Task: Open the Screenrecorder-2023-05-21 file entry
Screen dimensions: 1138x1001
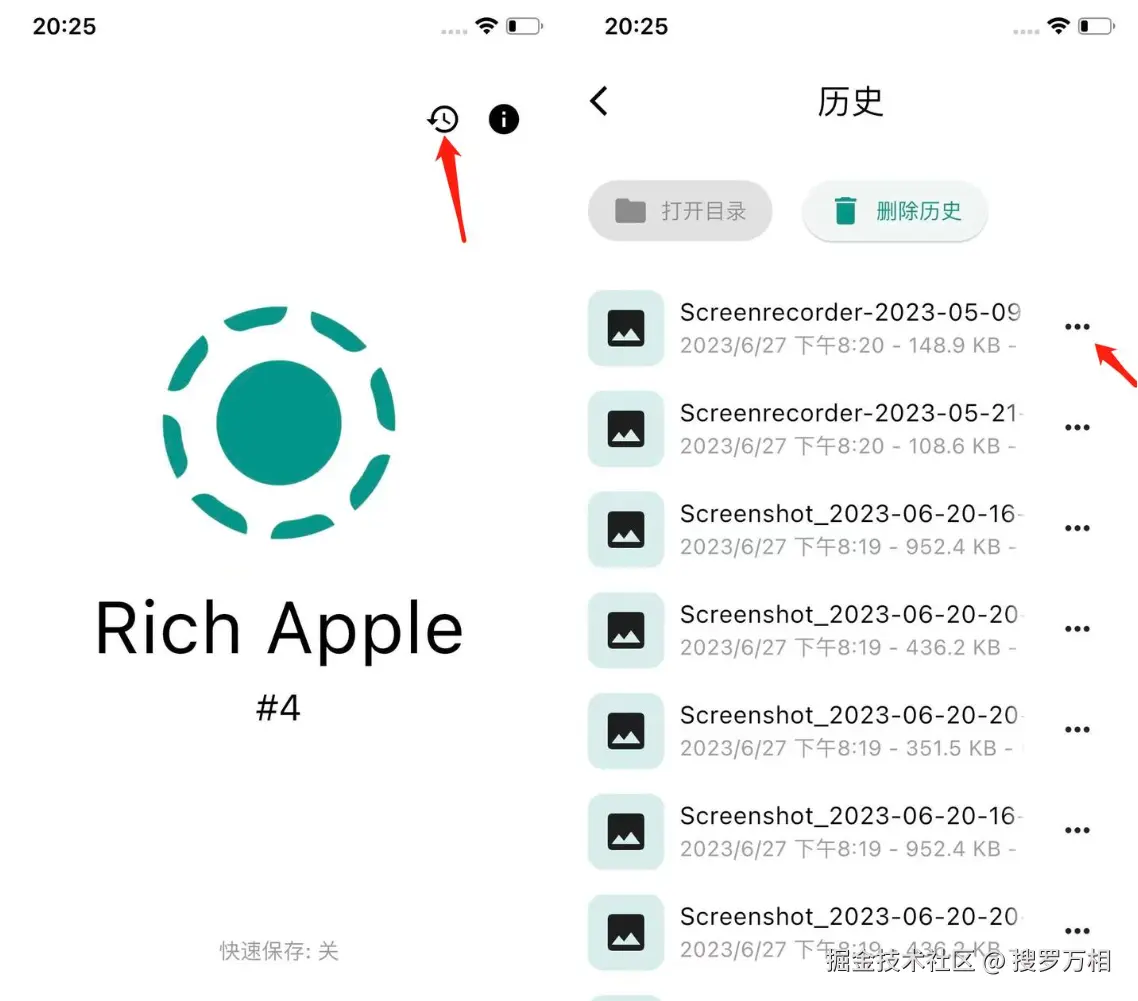Action: [848, 428]
